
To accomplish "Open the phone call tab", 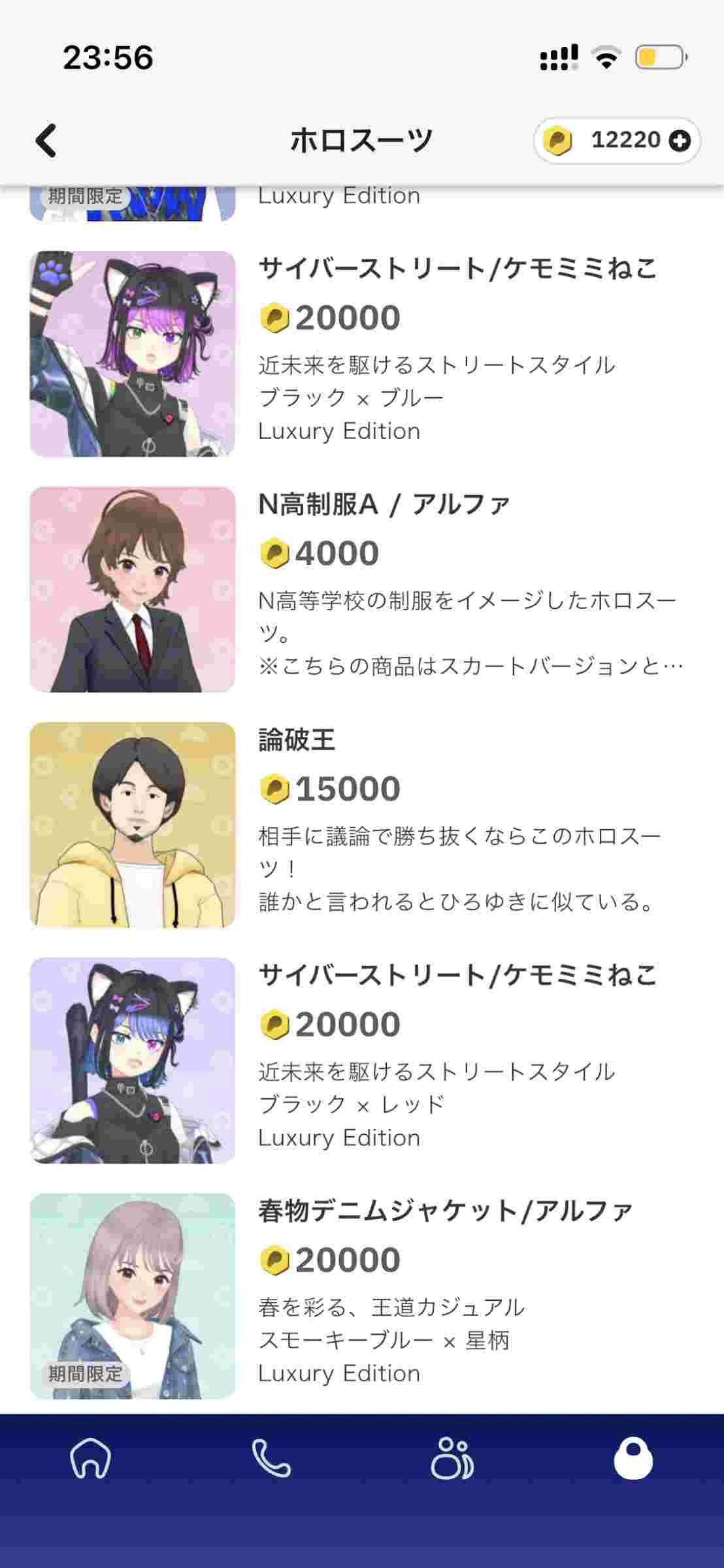I will tap(271, 1458).
